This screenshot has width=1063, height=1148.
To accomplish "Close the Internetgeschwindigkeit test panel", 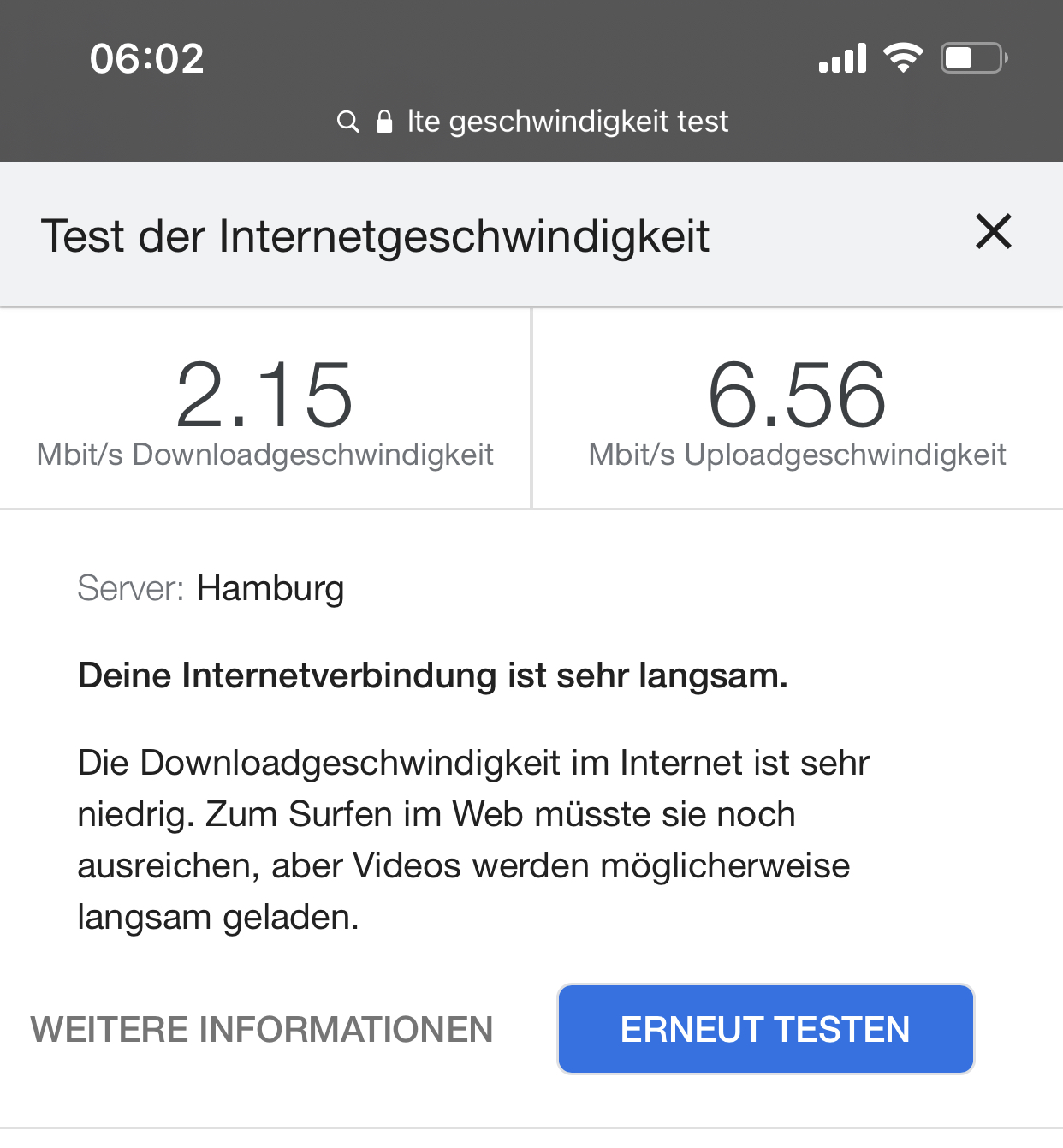I will pyautogui.click(x=993, y=232).
